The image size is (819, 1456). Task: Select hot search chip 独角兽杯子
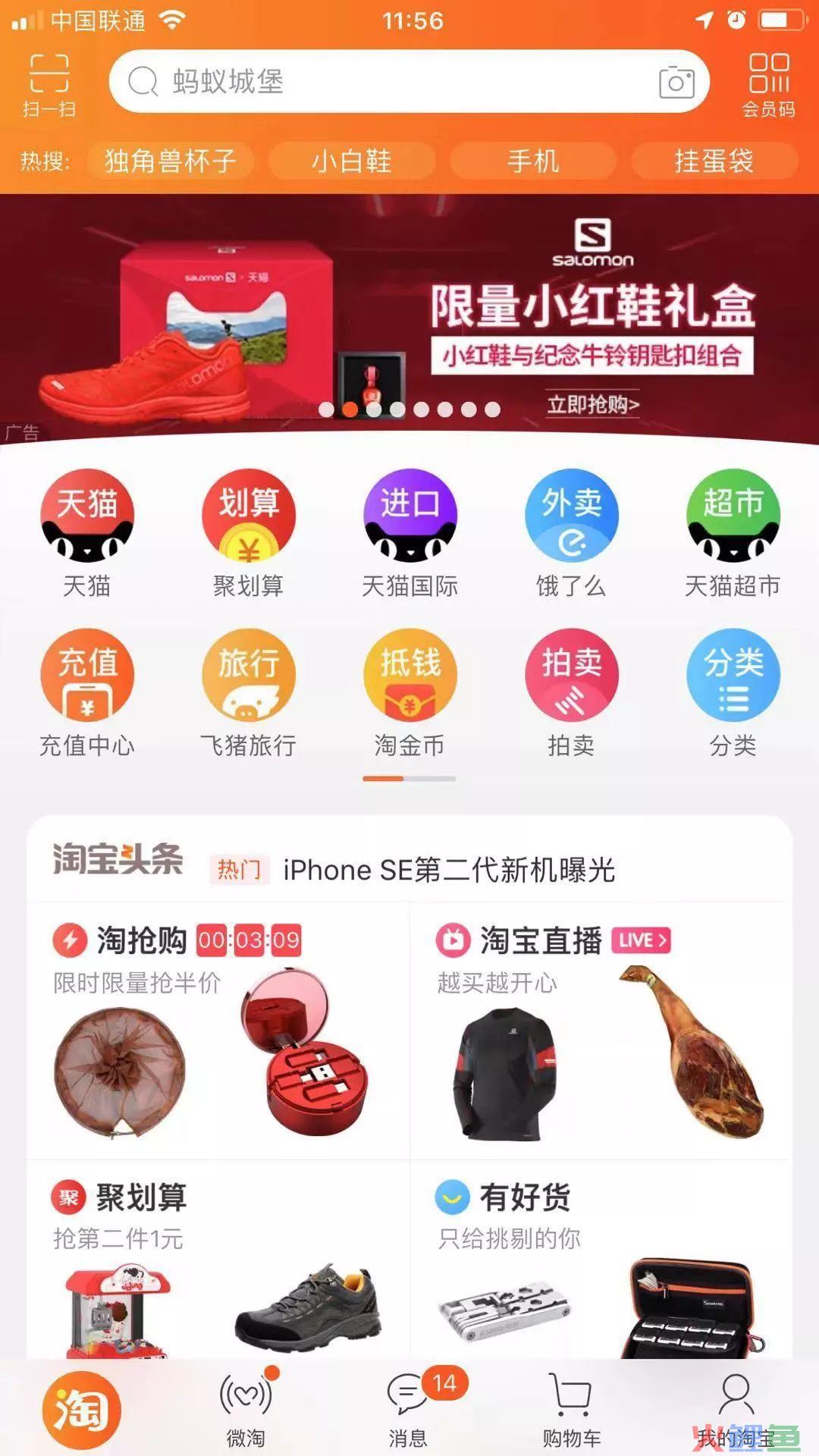tap(170, 161)
